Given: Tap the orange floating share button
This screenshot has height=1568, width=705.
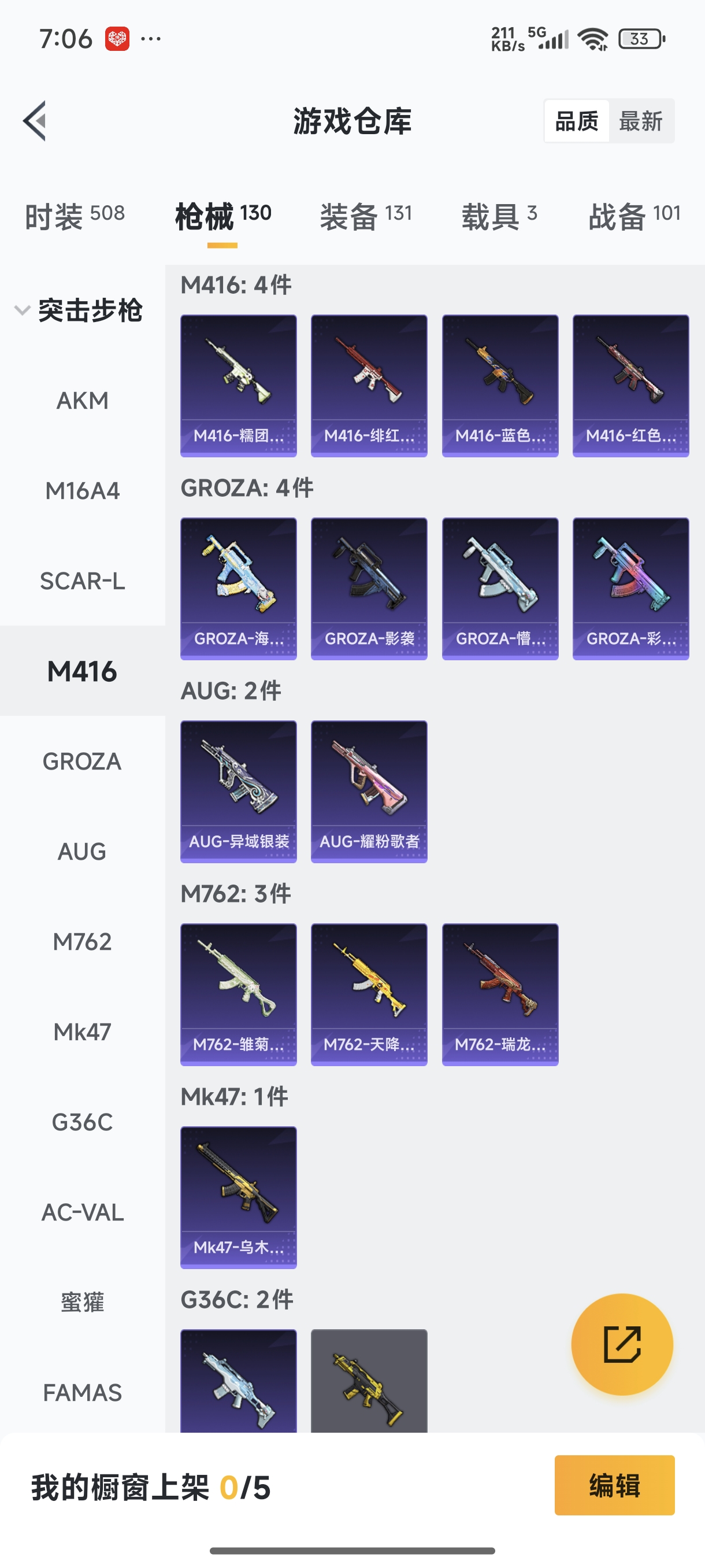Looking at the screenshot, I should [622, 1344].
